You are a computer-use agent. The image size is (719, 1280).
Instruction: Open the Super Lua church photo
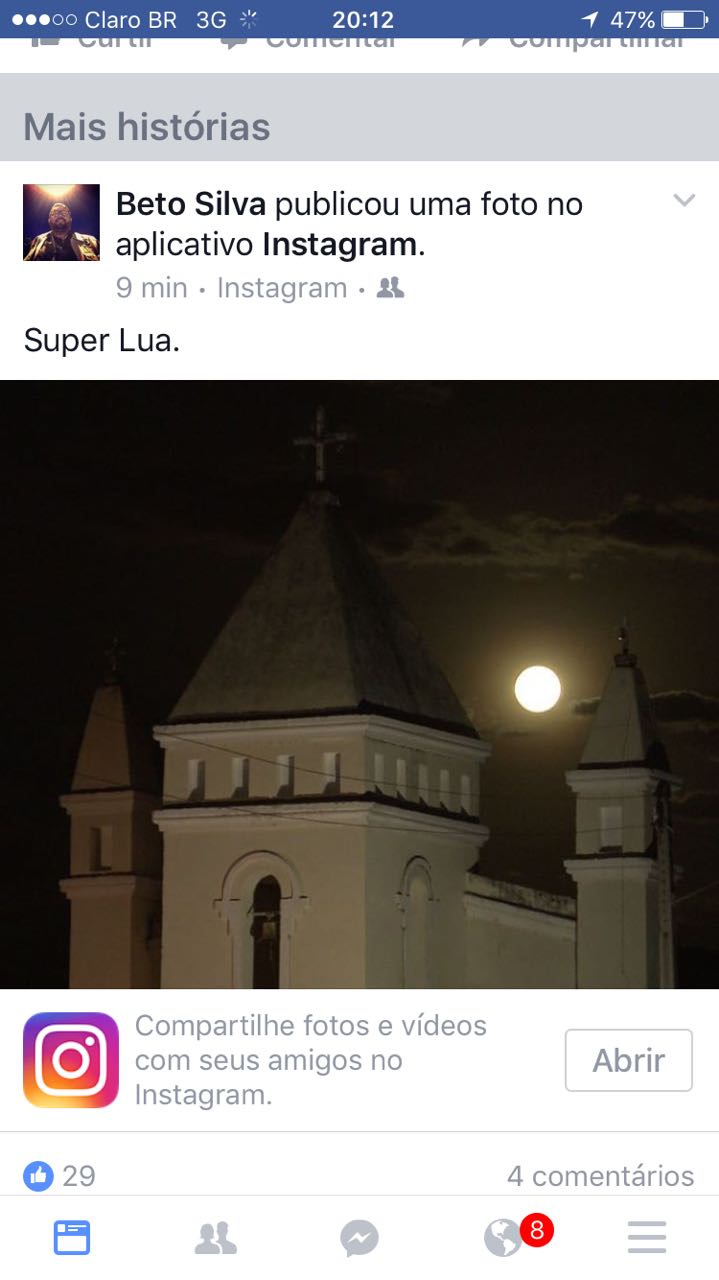click(359, 684)
